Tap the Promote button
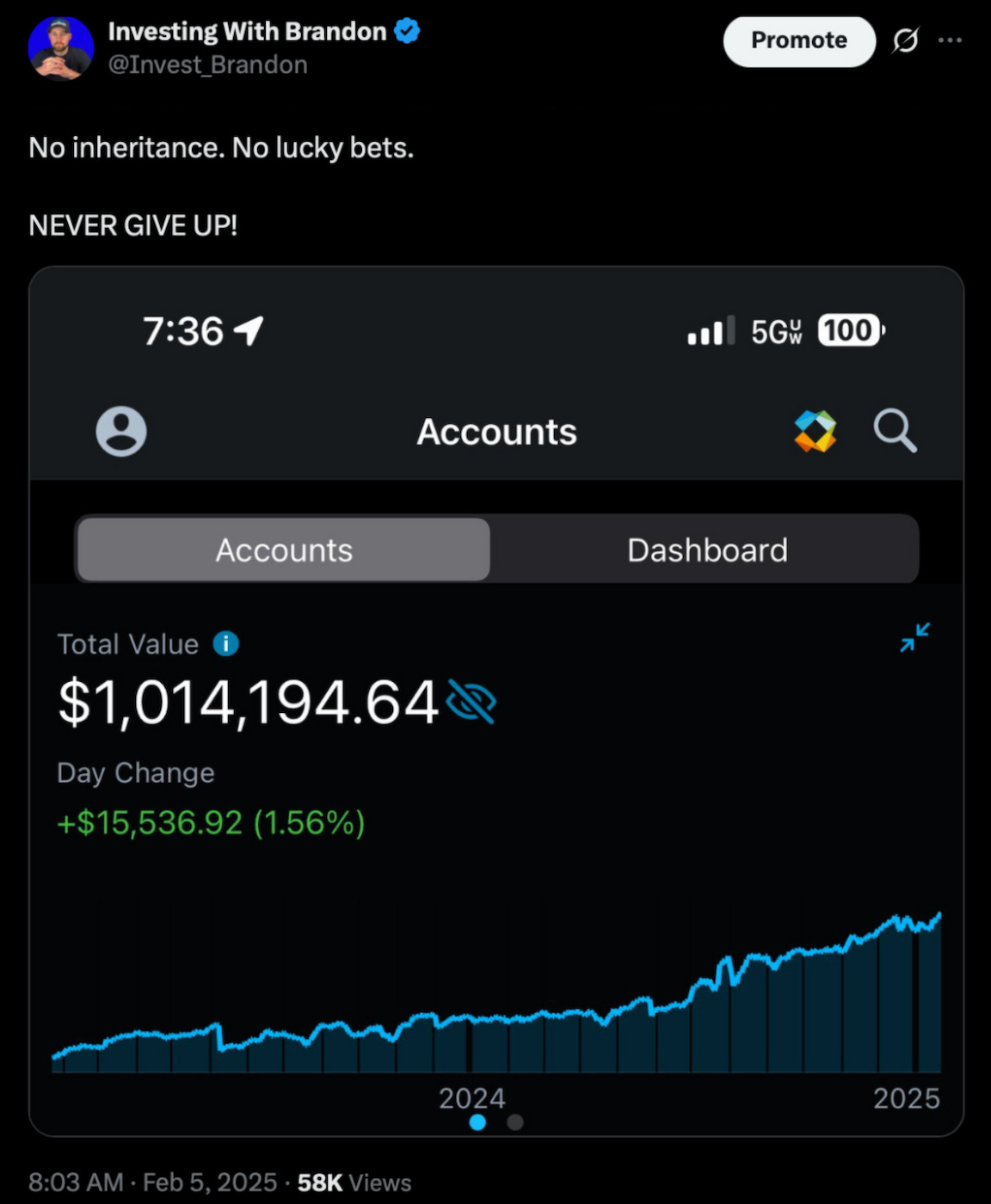The width and height of the screenshot is (991, 1204). 798,40
